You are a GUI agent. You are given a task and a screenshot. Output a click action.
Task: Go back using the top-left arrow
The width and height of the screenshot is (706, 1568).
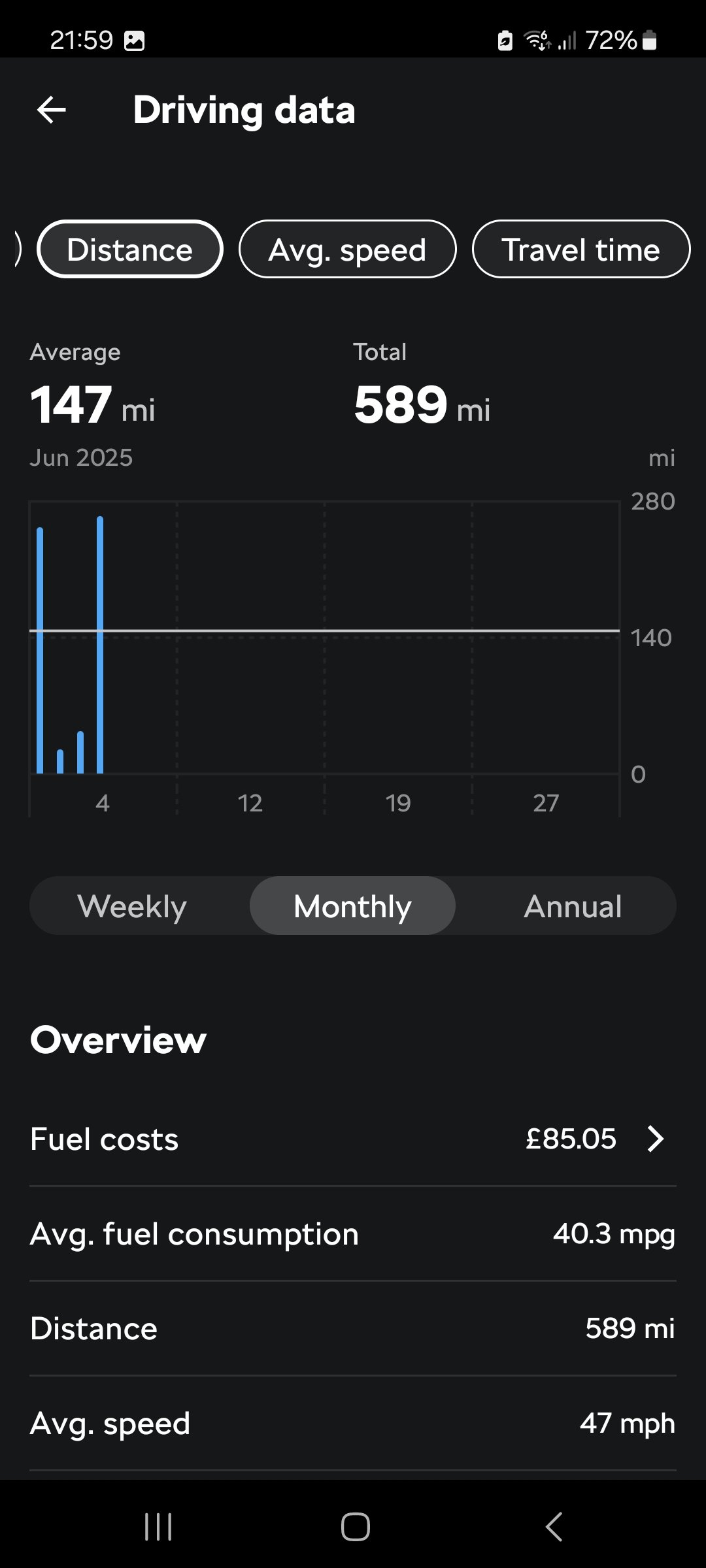(52, 110)
